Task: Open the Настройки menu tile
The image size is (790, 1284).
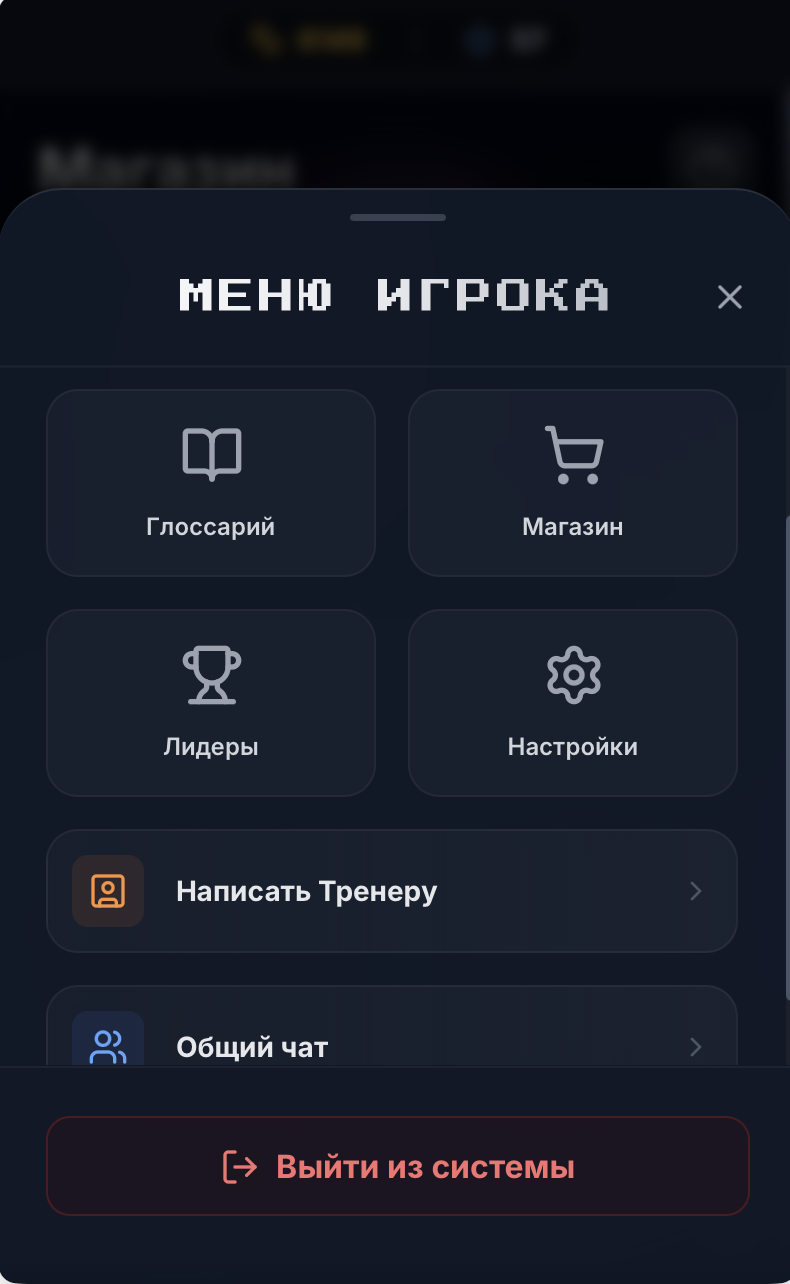Action: click(x=572, y=702)
